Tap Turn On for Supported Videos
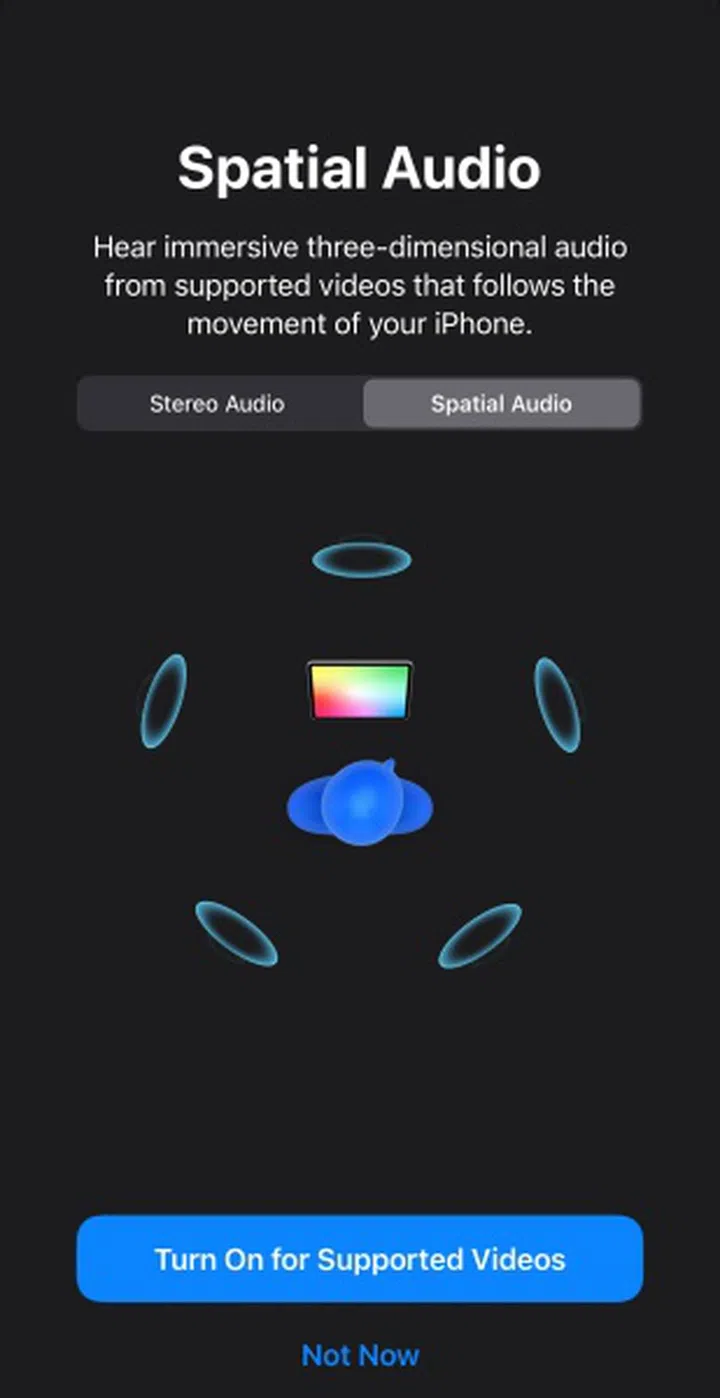The height and width of the screenshot is (1398, 720). coord(360,1259)
